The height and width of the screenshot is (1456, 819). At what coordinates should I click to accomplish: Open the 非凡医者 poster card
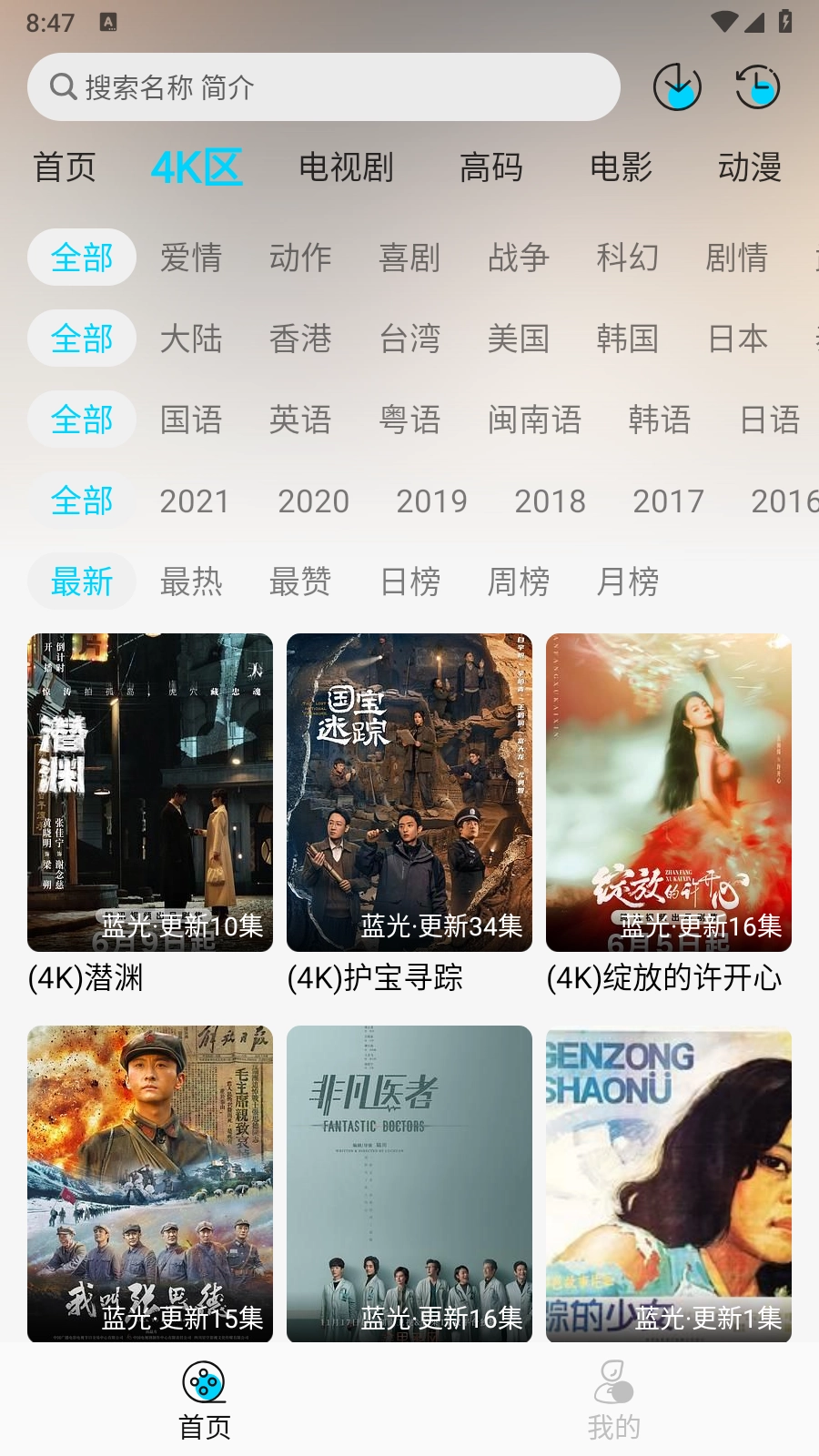click(409, 1183)
